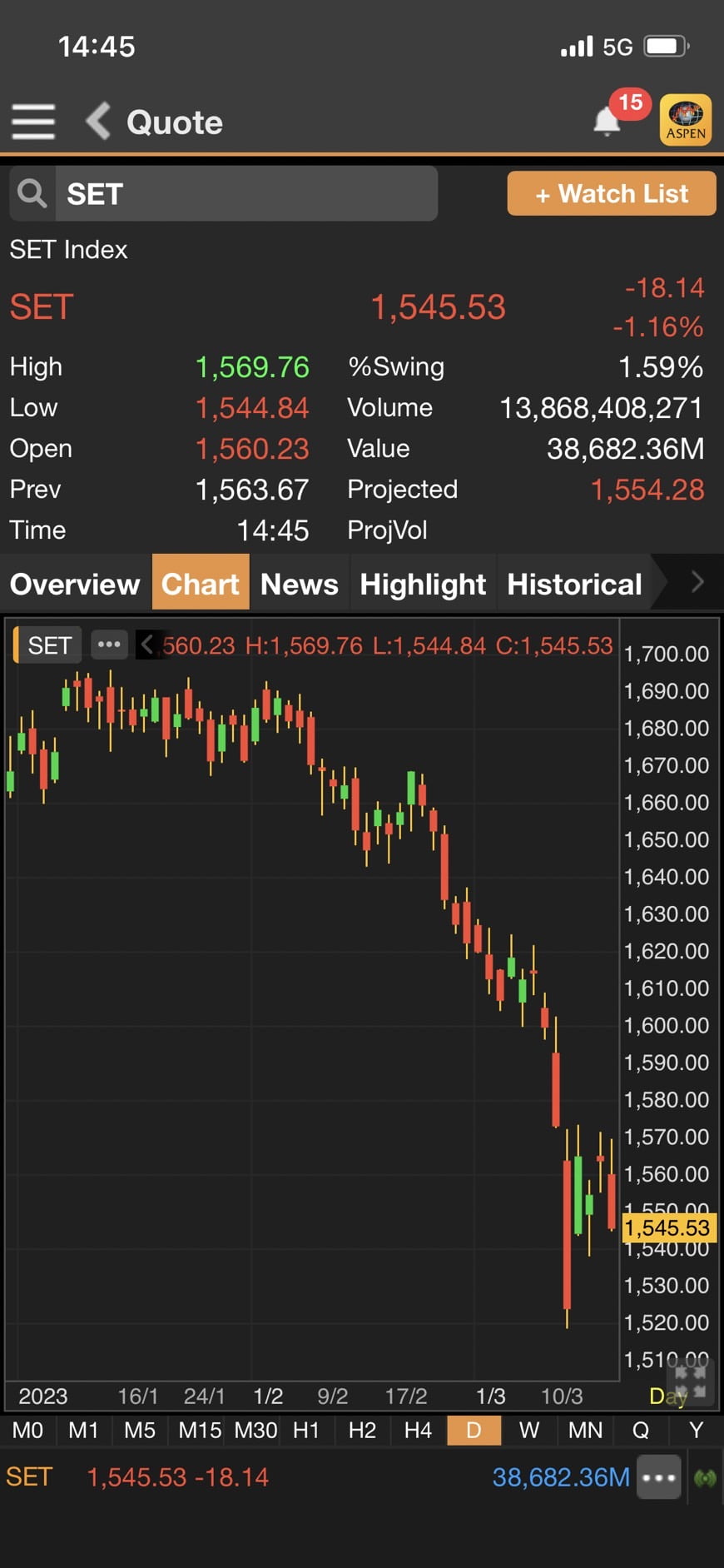Open chart options next to SET label
This screenshot has width=724, height=1568.
pos(109,645)
